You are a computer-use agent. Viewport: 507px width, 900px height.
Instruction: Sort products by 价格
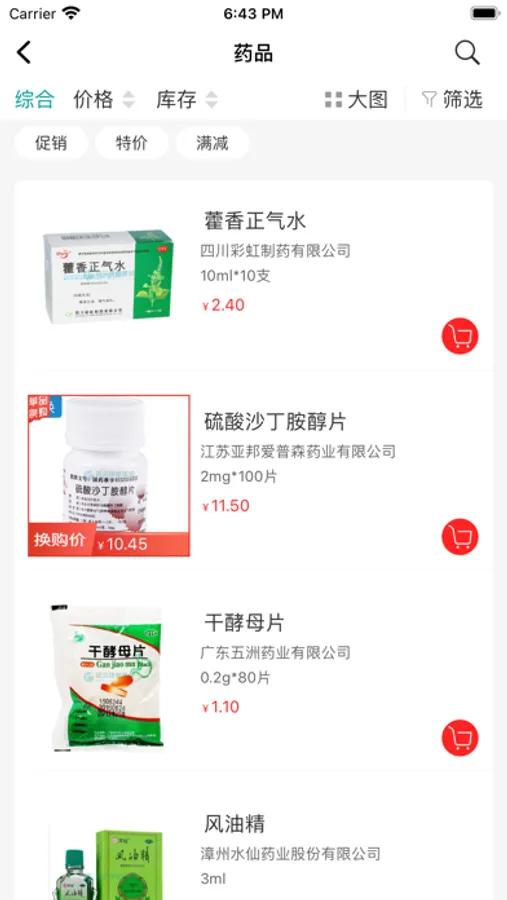pos(103,99)
